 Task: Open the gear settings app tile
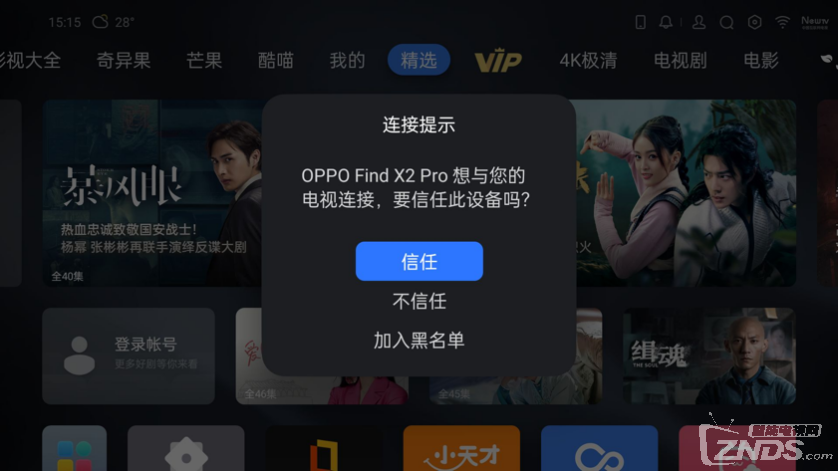pyautogui.click(x=186, y=450)
